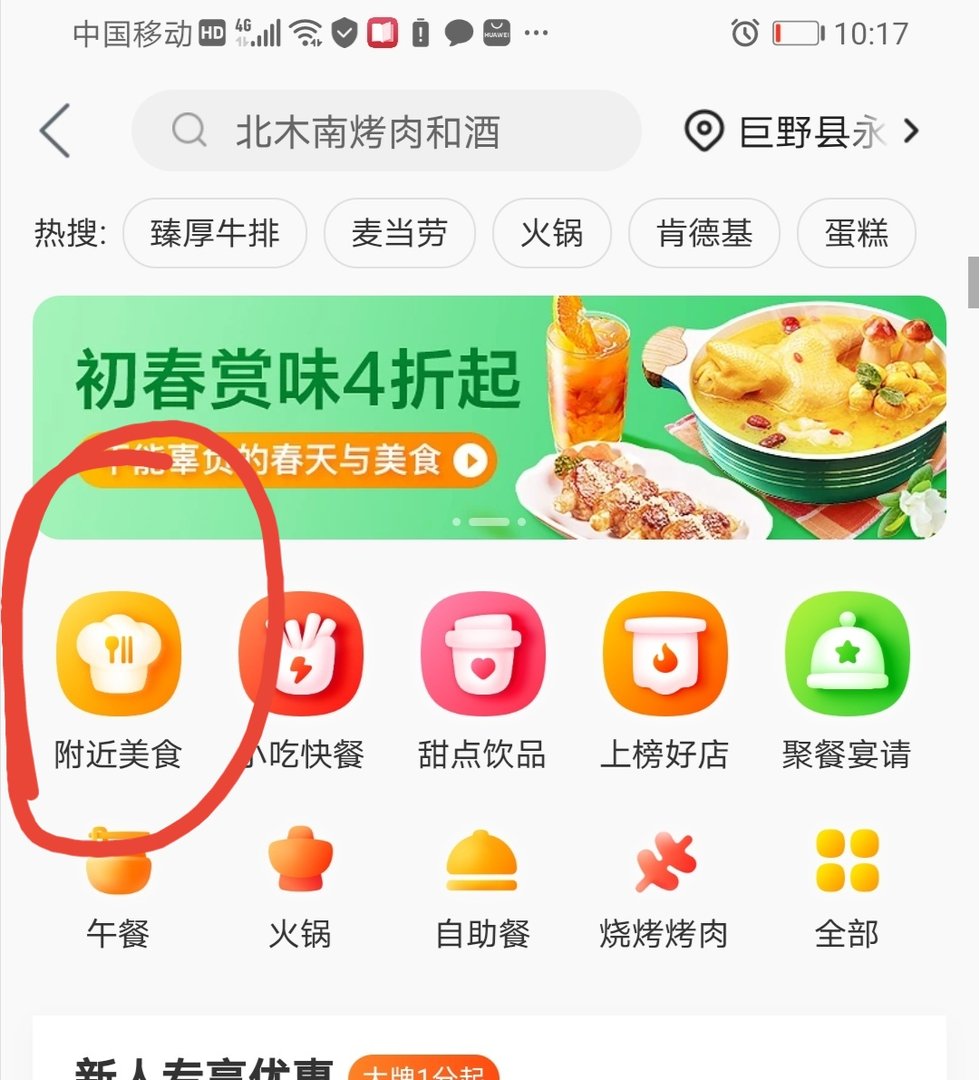Open the 上榜好店 top shops icon
This screenshot has height=1080, width=979.
pos(664,655)
